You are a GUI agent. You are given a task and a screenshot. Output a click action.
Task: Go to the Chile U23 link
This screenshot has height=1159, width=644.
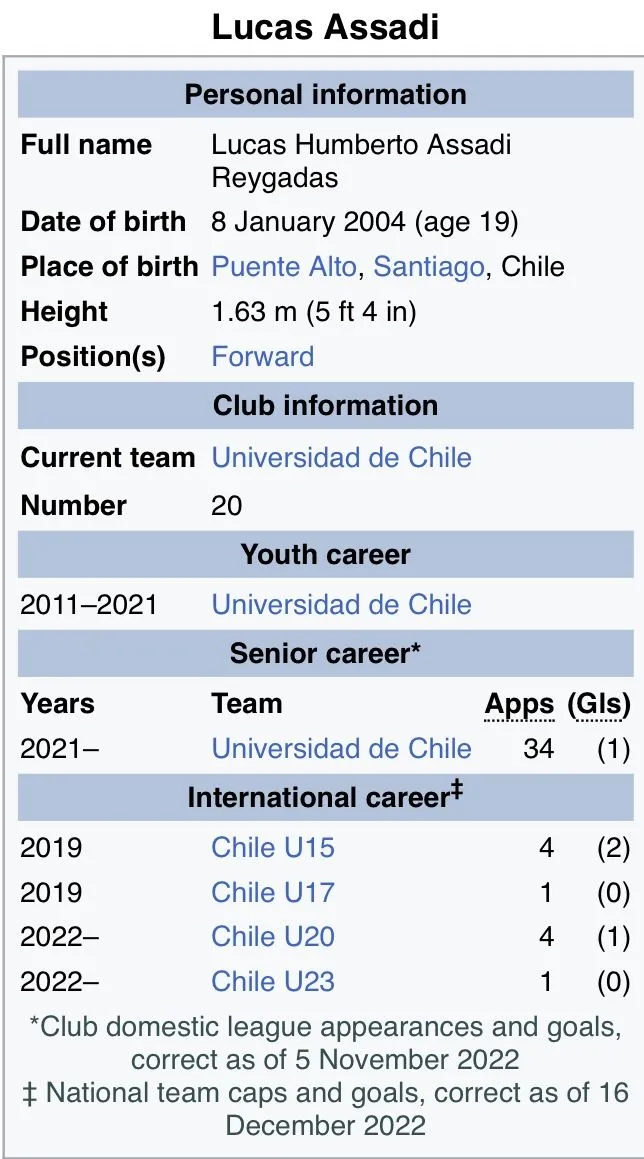pyautogui.click(x=272, y=981)
